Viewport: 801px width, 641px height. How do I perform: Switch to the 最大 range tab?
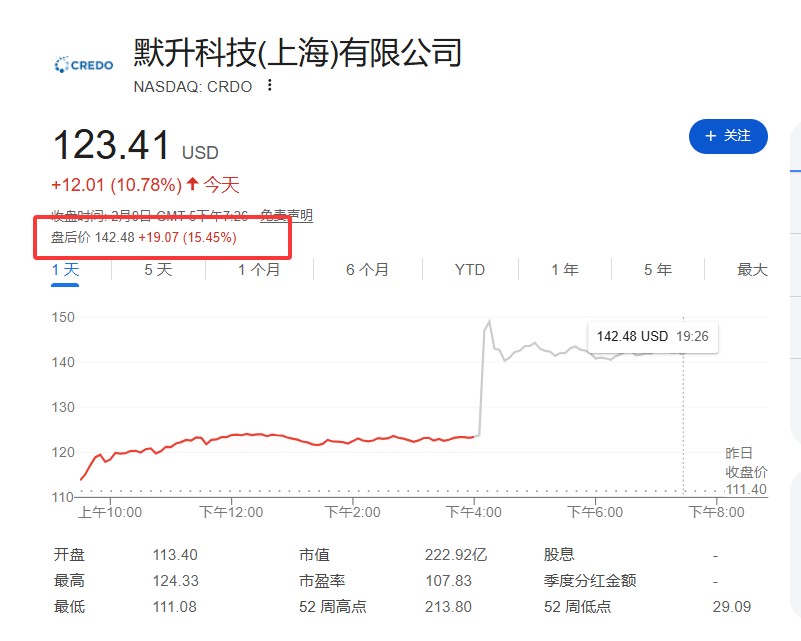click(x=752, y=269)
